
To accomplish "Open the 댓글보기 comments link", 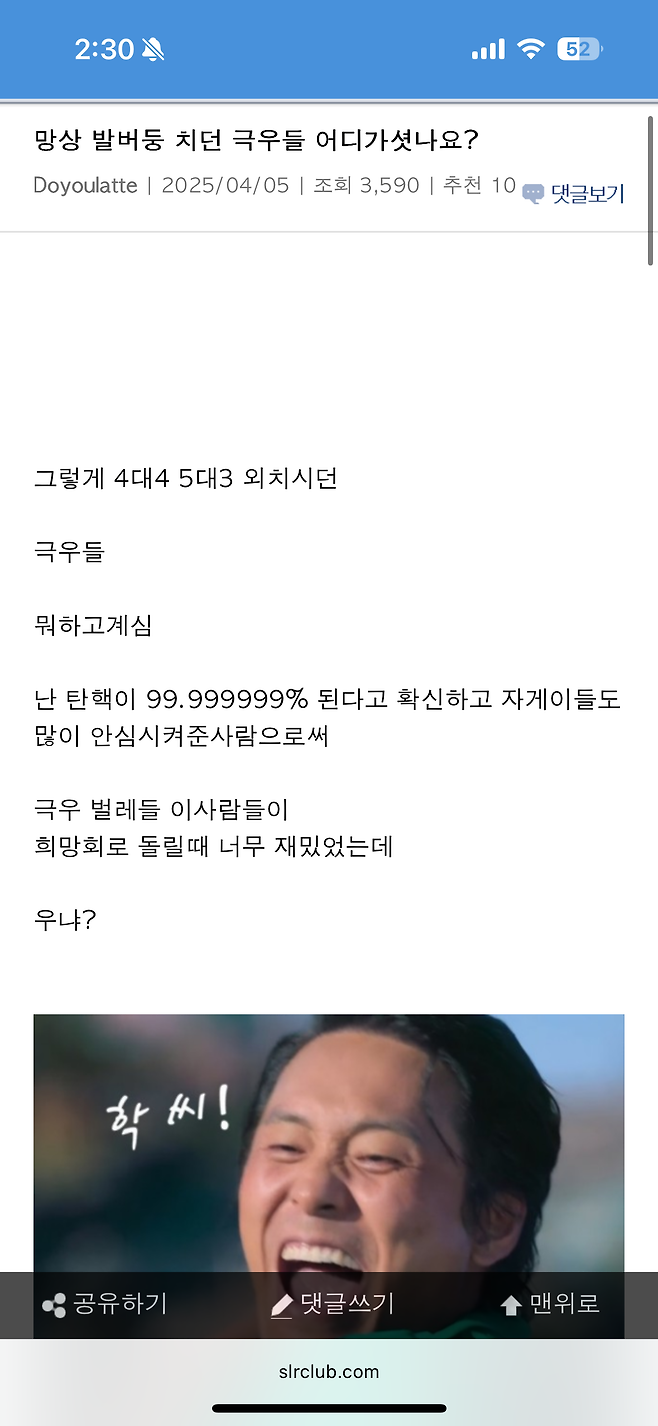I will [574, 193].
